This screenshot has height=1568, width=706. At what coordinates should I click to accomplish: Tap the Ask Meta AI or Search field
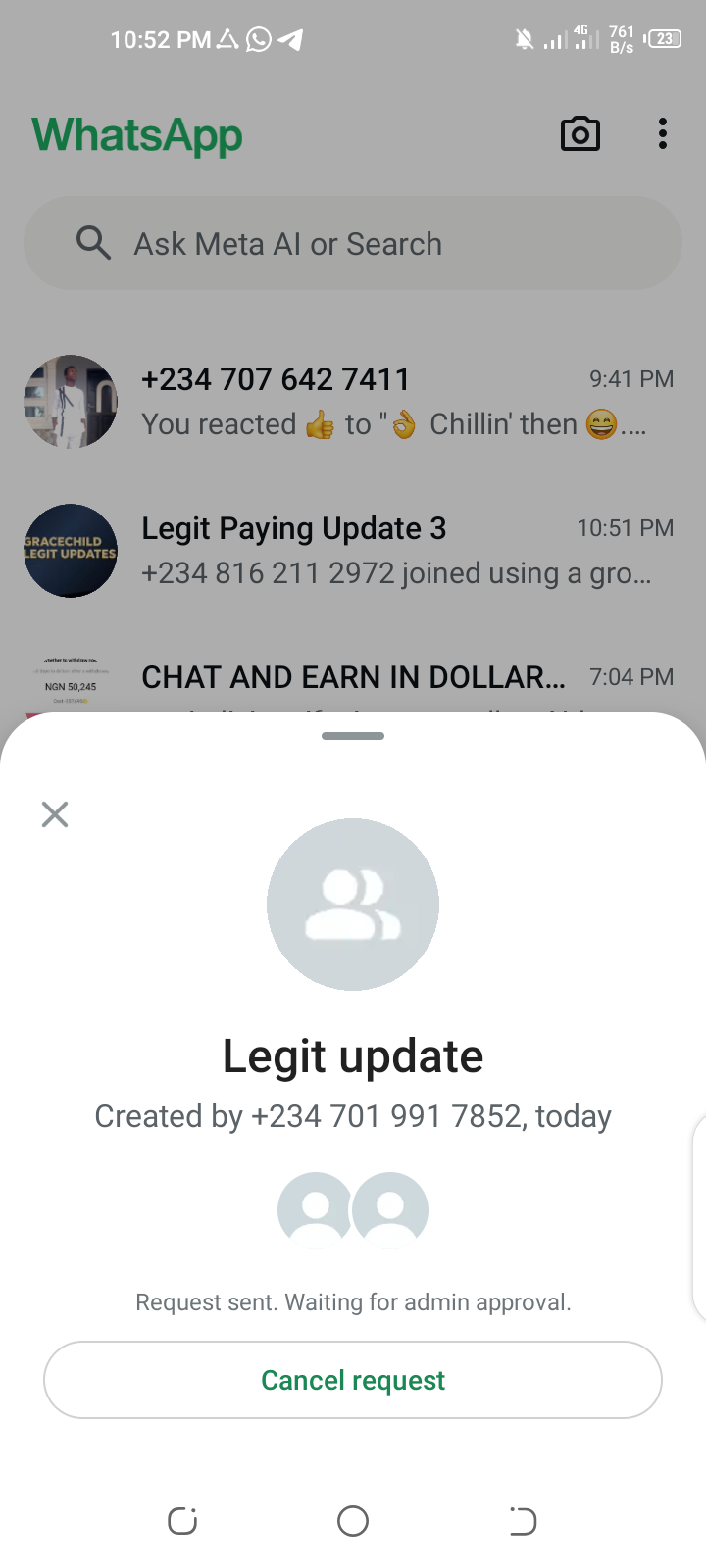tap(353, 244)
